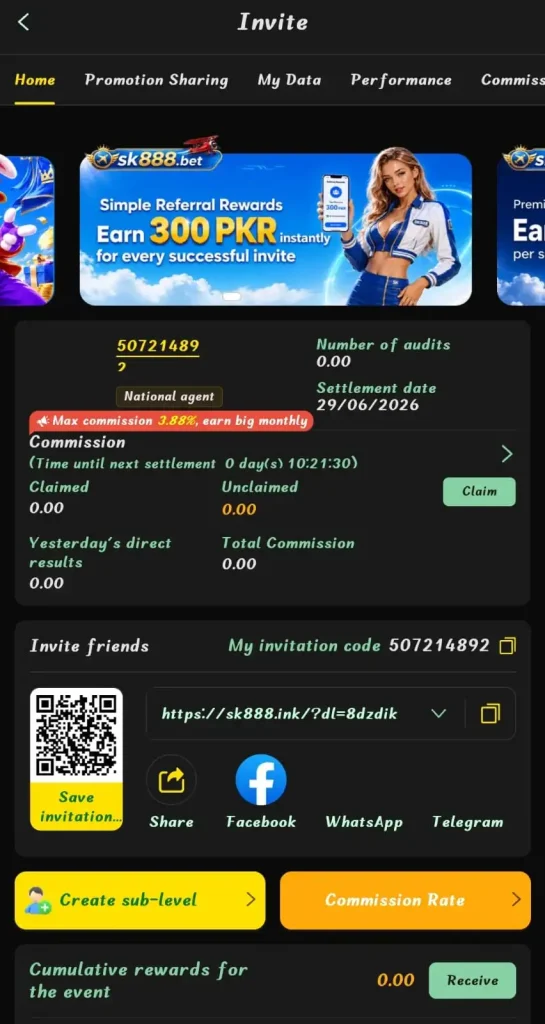Screen dimensions: 545x1024
Task: Copy the sk888.ink invitation link
Action: pyautogui.click(x=490, y=714)
